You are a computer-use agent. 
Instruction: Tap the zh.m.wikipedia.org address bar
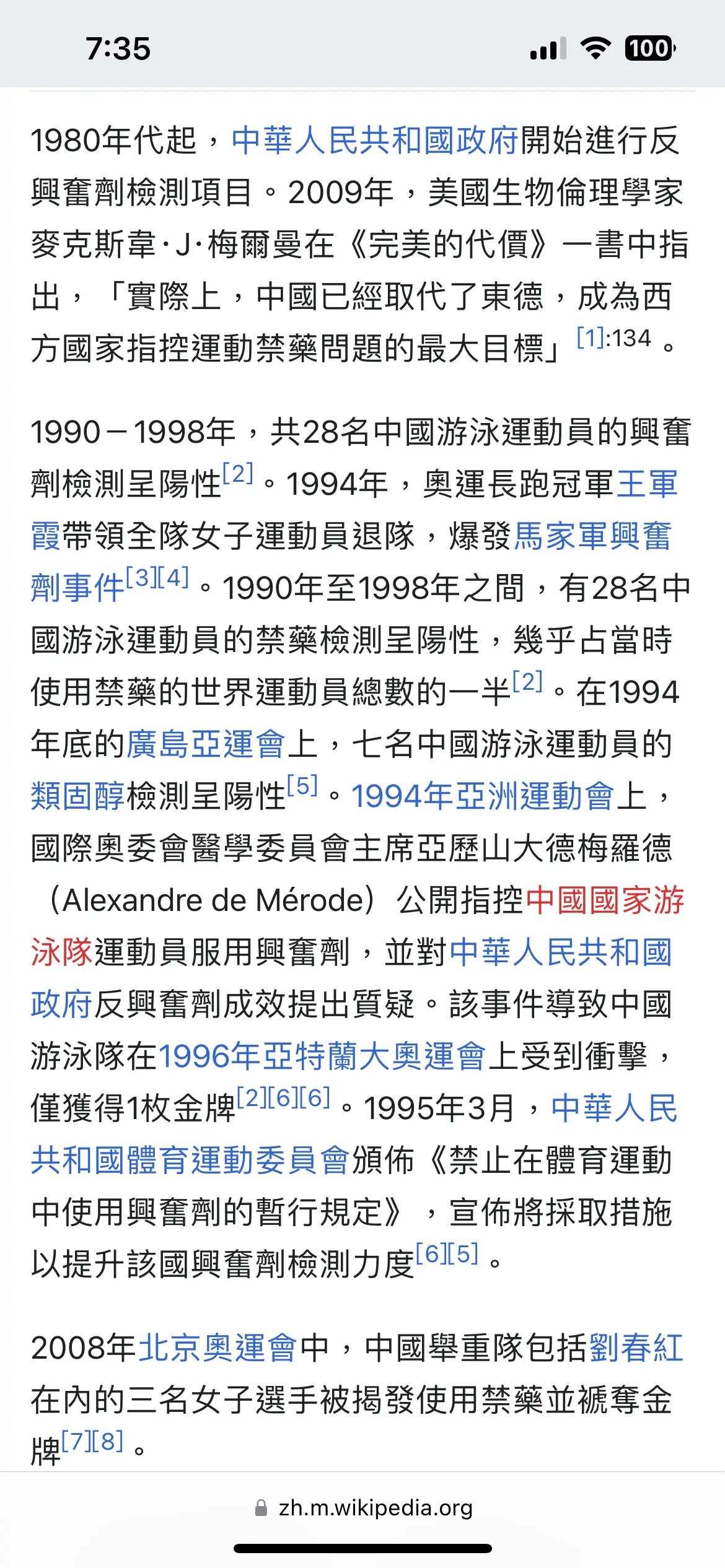click(x=363, y=1507)
